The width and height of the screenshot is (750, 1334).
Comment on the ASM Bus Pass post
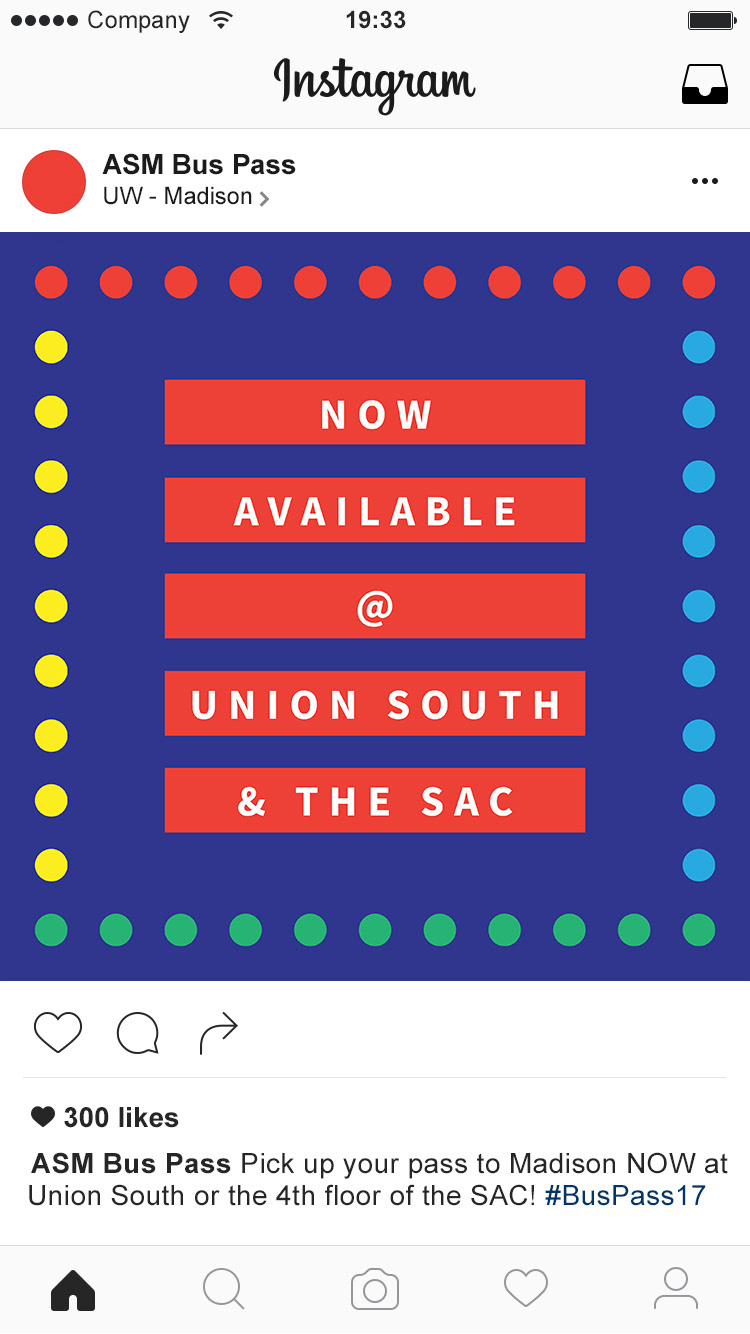tap(138, 1033)
